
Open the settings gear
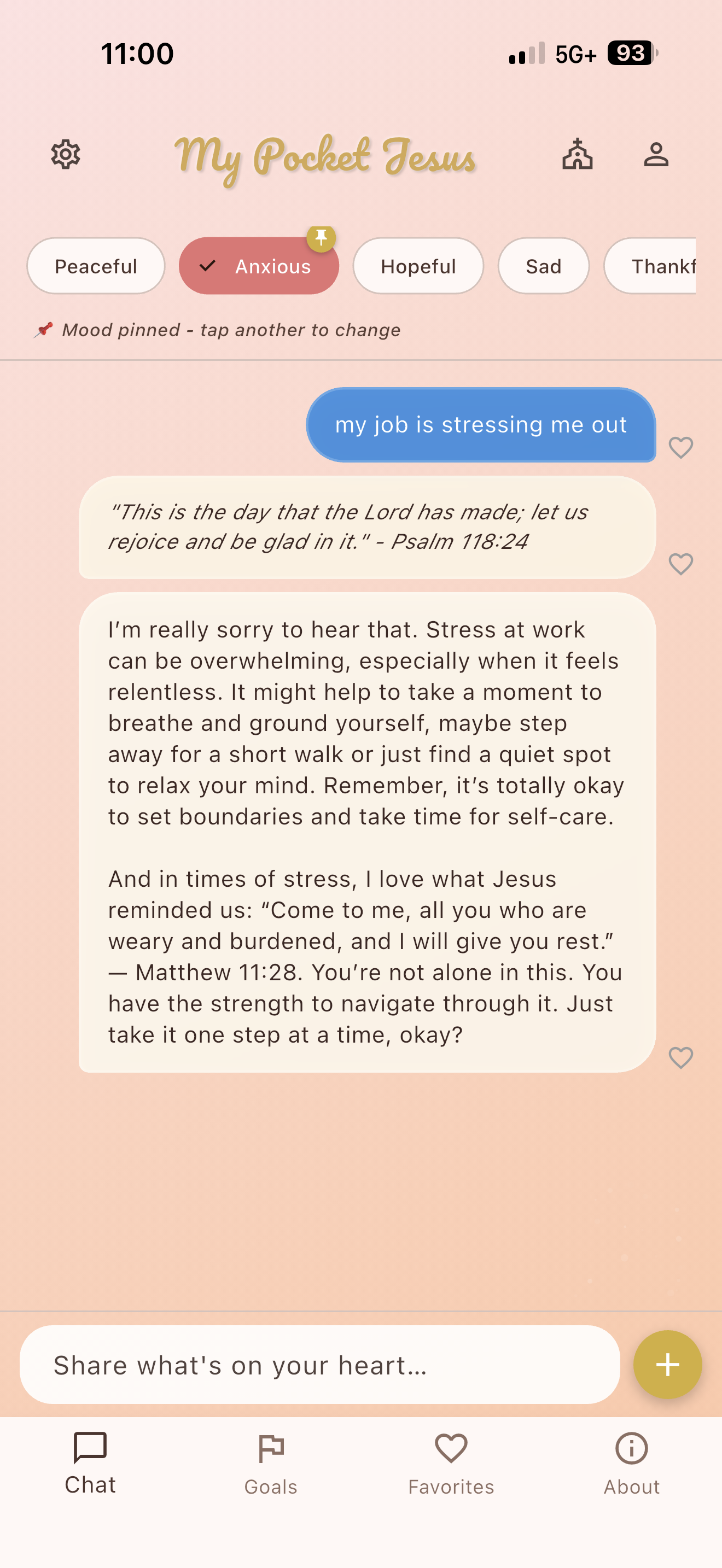(66, 155)
